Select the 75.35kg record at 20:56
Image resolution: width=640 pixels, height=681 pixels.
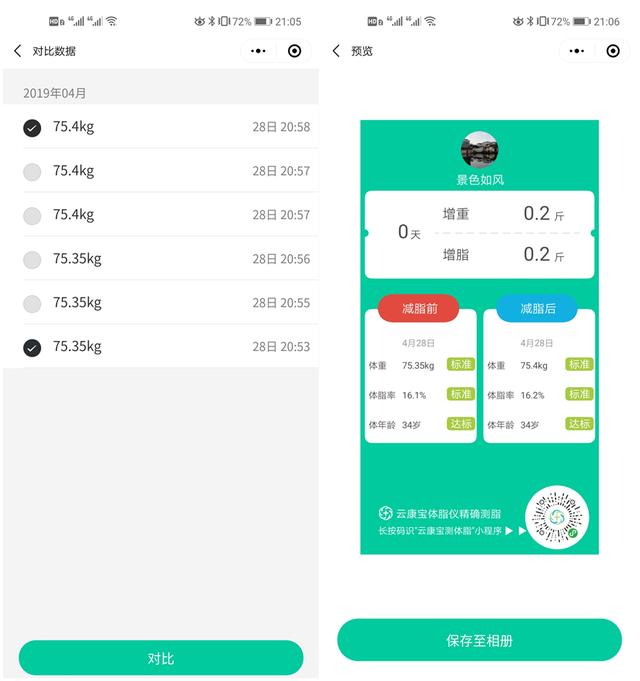pyautogui.click(x=32, y=260)
